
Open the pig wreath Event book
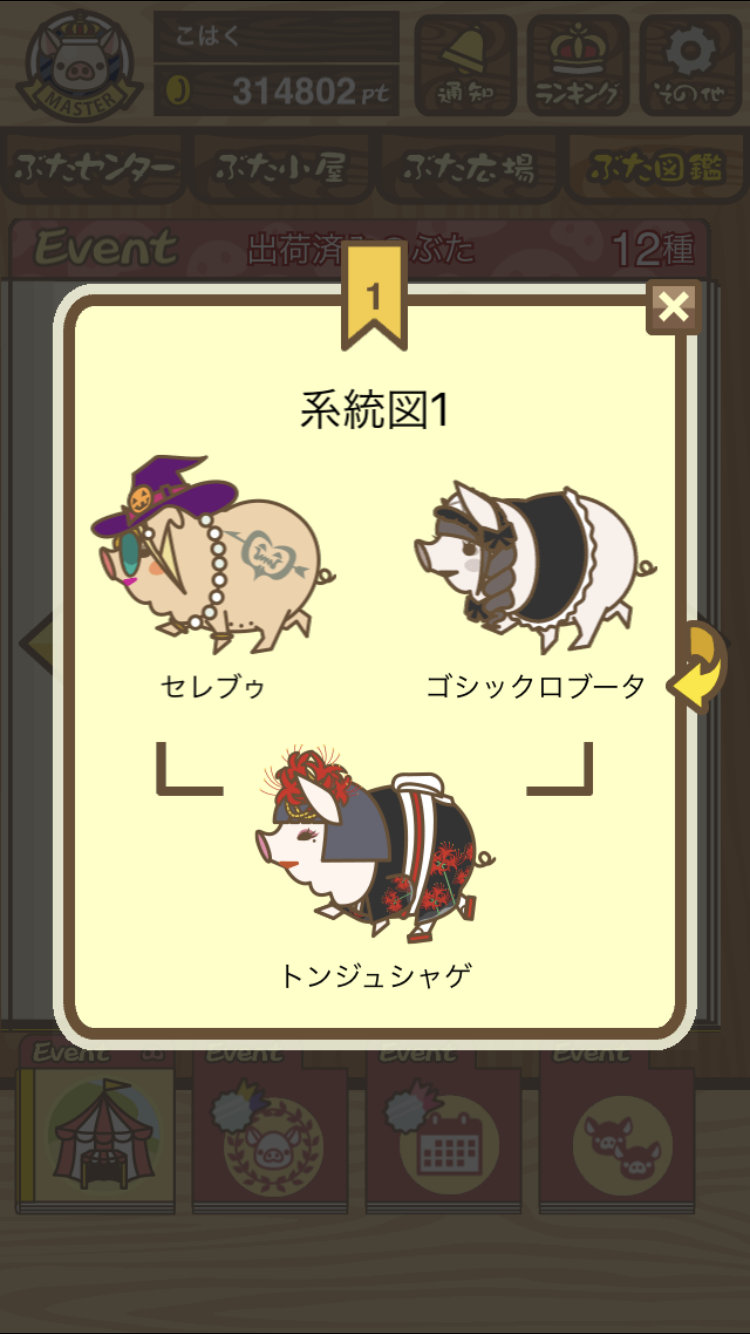(270, 1128)
